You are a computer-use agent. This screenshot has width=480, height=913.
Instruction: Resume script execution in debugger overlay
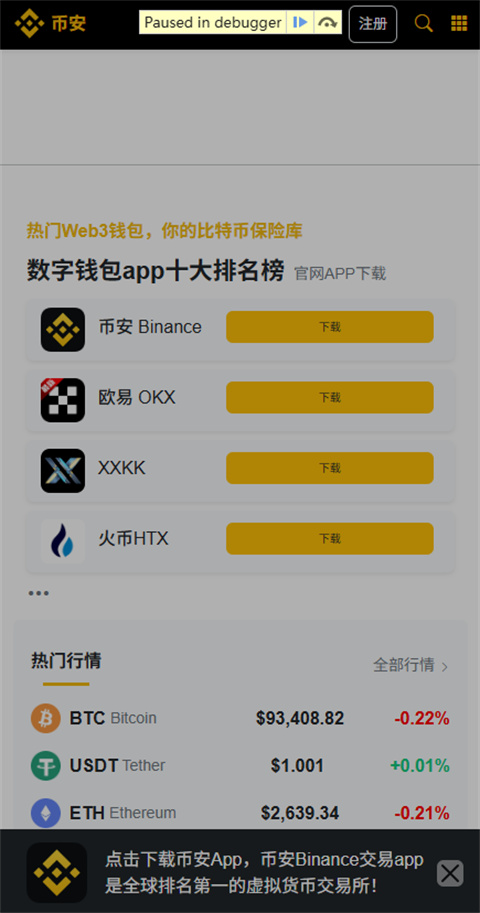[300, 22]
